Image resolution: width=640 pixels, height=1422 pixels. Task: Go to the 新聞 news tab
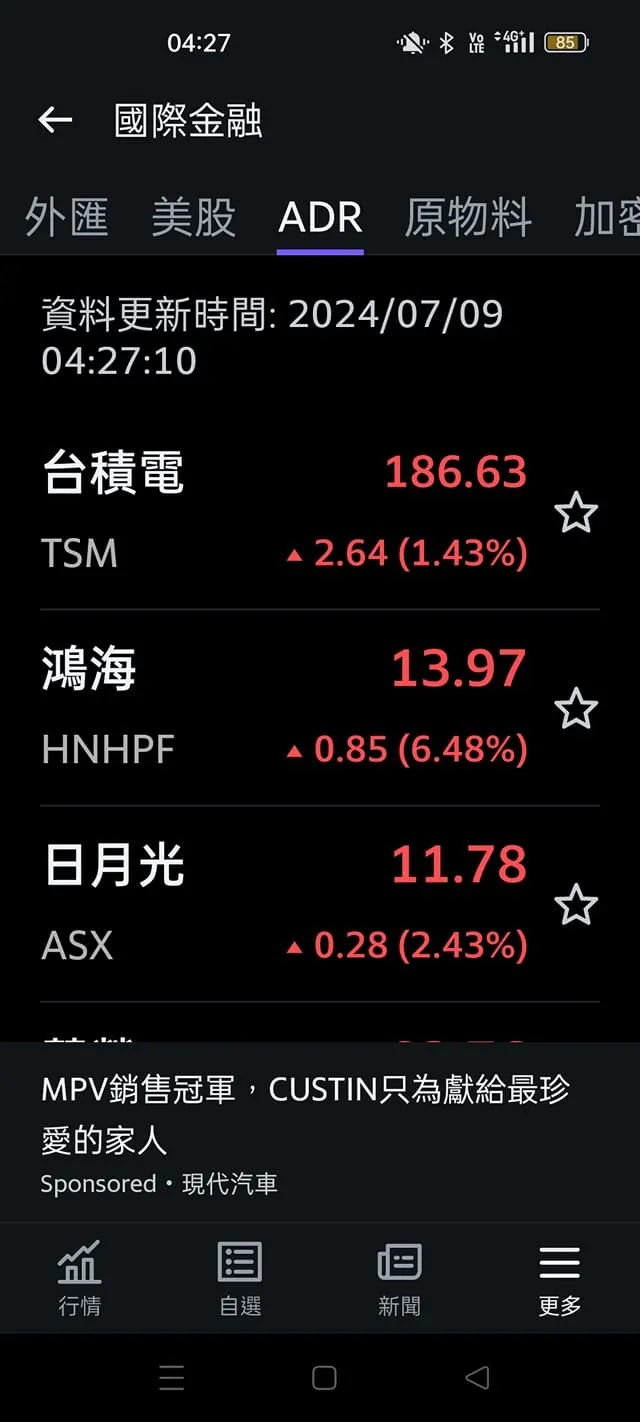click(399, 1277)
